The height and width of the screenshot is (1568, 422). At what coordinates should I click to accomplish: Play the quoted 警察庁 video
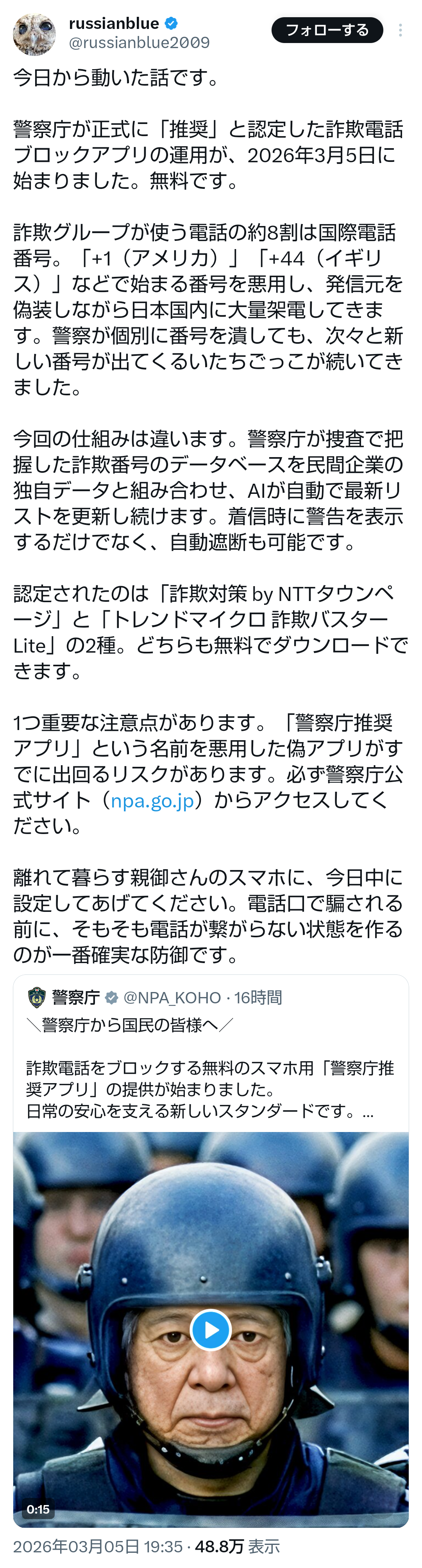(x=210, y=1329)
